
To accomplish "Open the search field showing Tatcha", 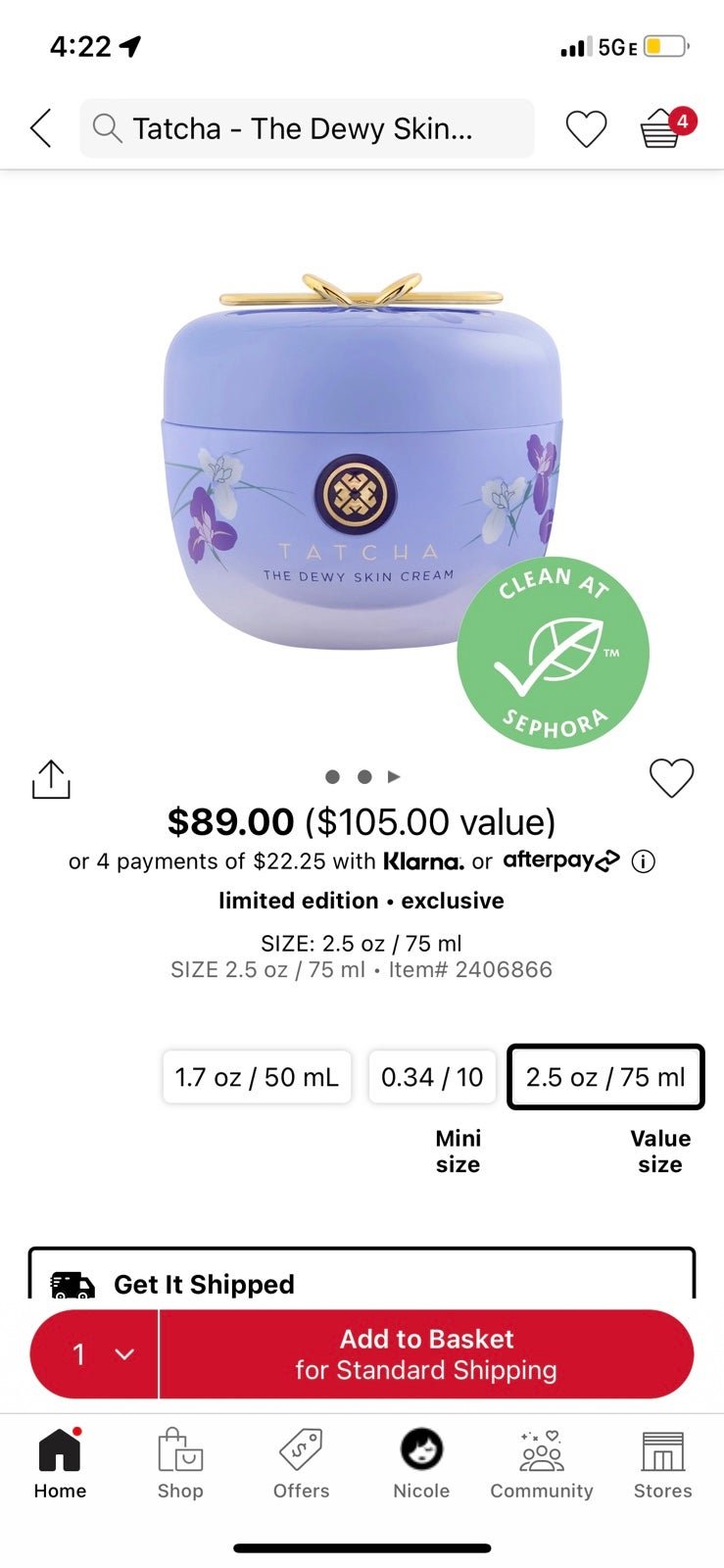I will pyautogui.click(x=307, y=128).
